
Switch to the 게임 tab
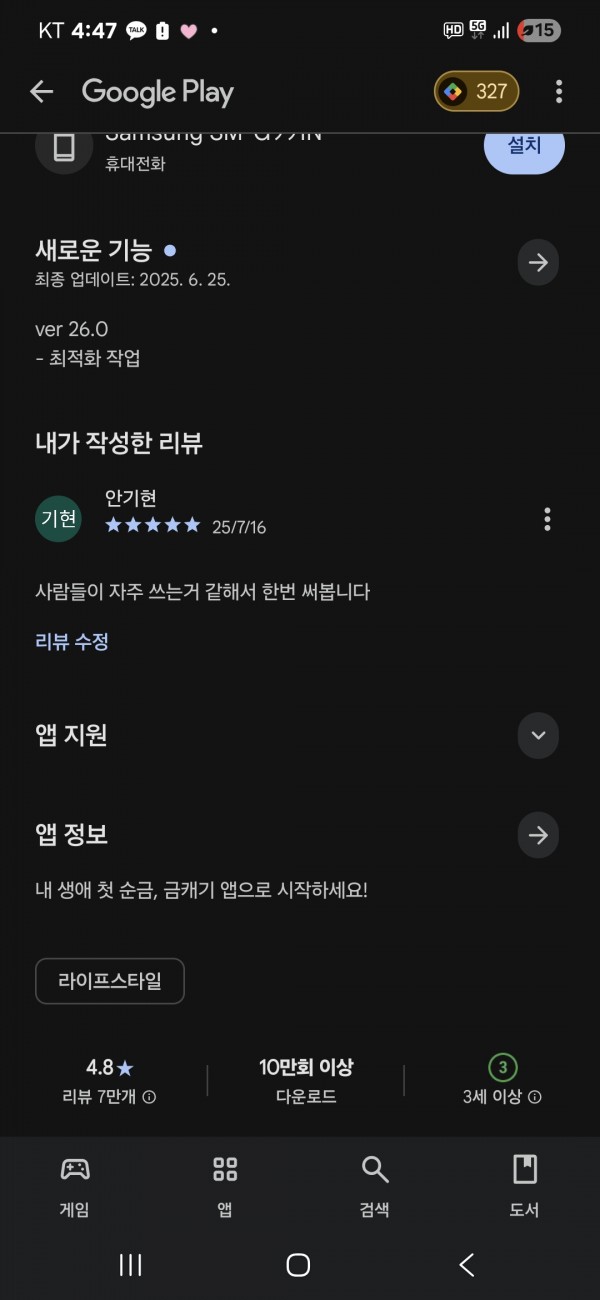coord(75,1186)
